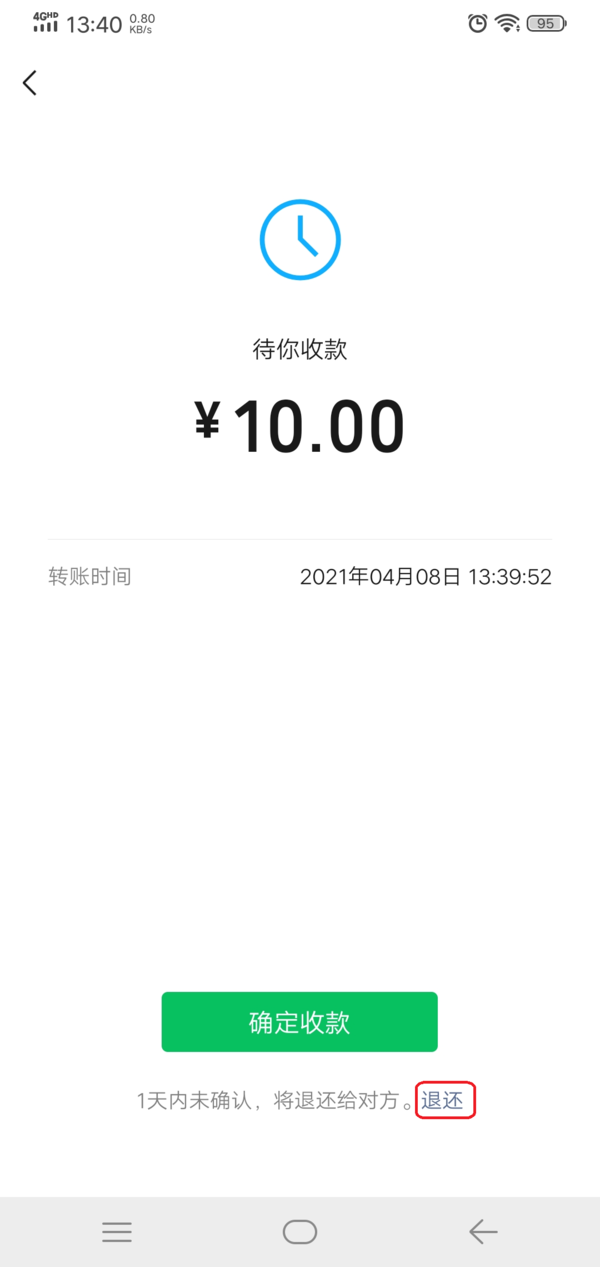Viewport: 600px width, 1267px height.
Task: Go to home via navigation bar
Action: 299,1232
